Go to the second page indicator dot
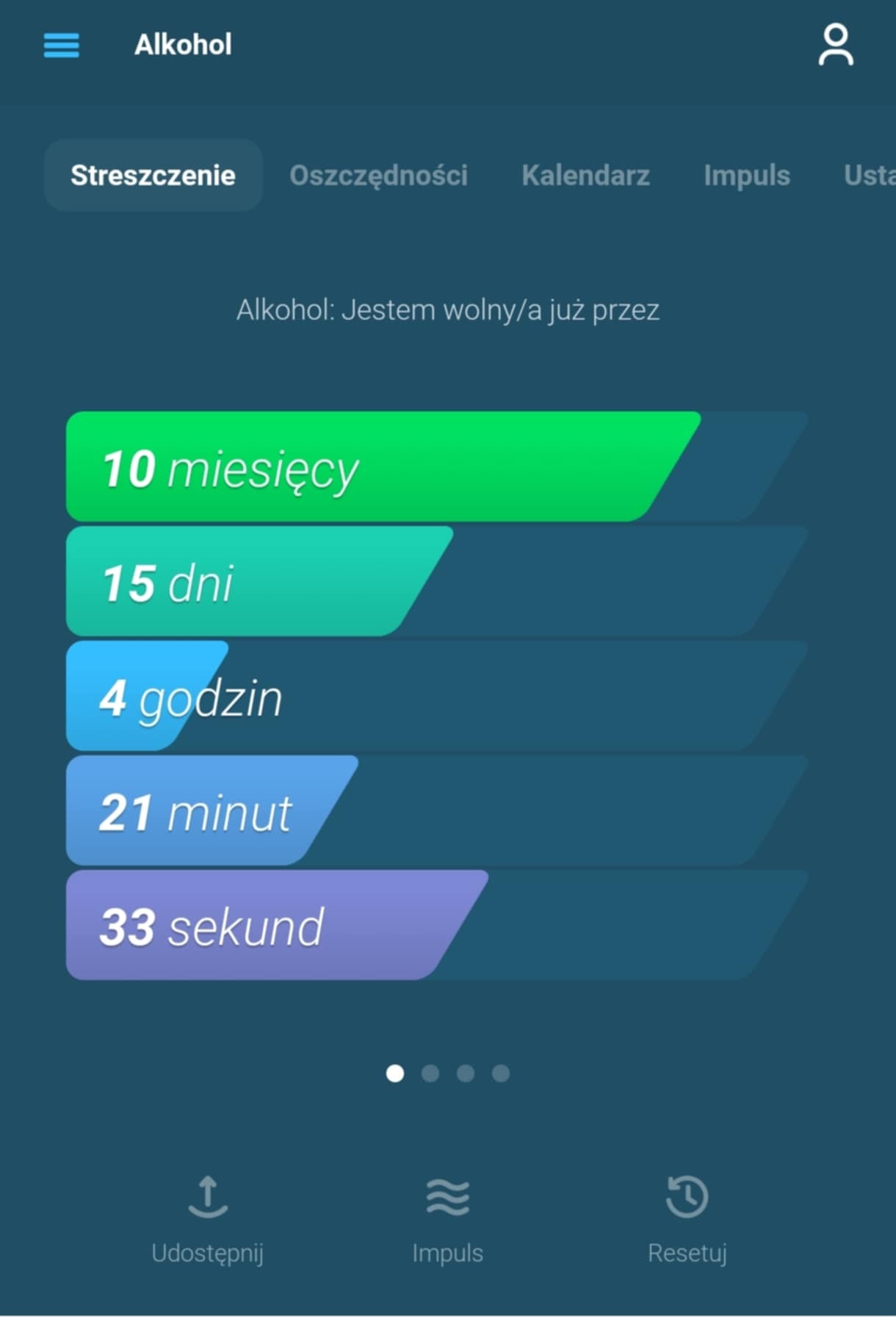 point(430,1073)
